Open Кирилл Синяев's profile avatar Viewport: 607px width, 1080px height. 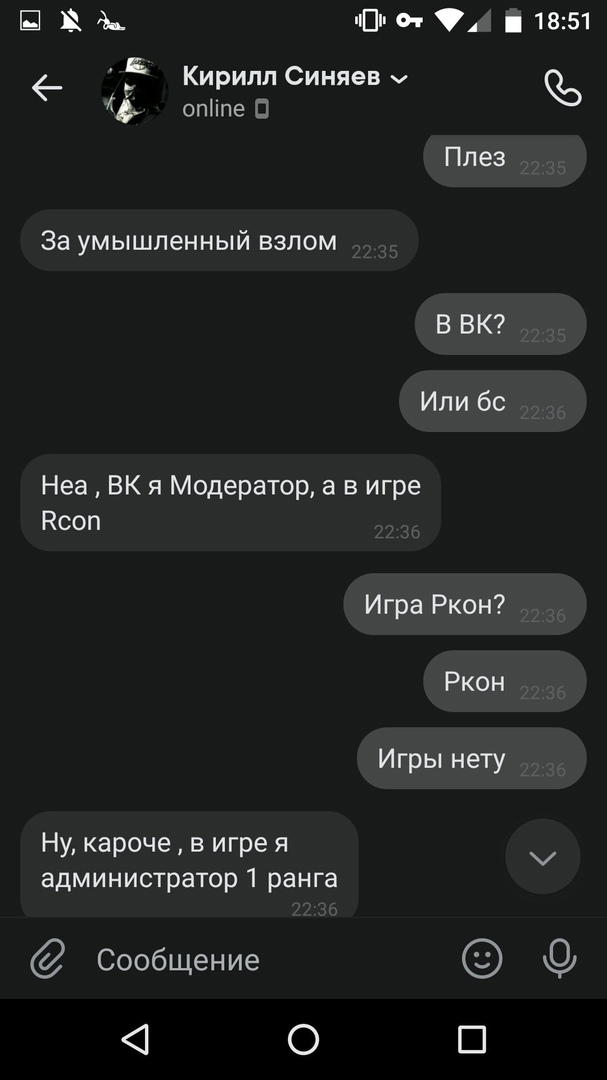(x=134, y=91)
